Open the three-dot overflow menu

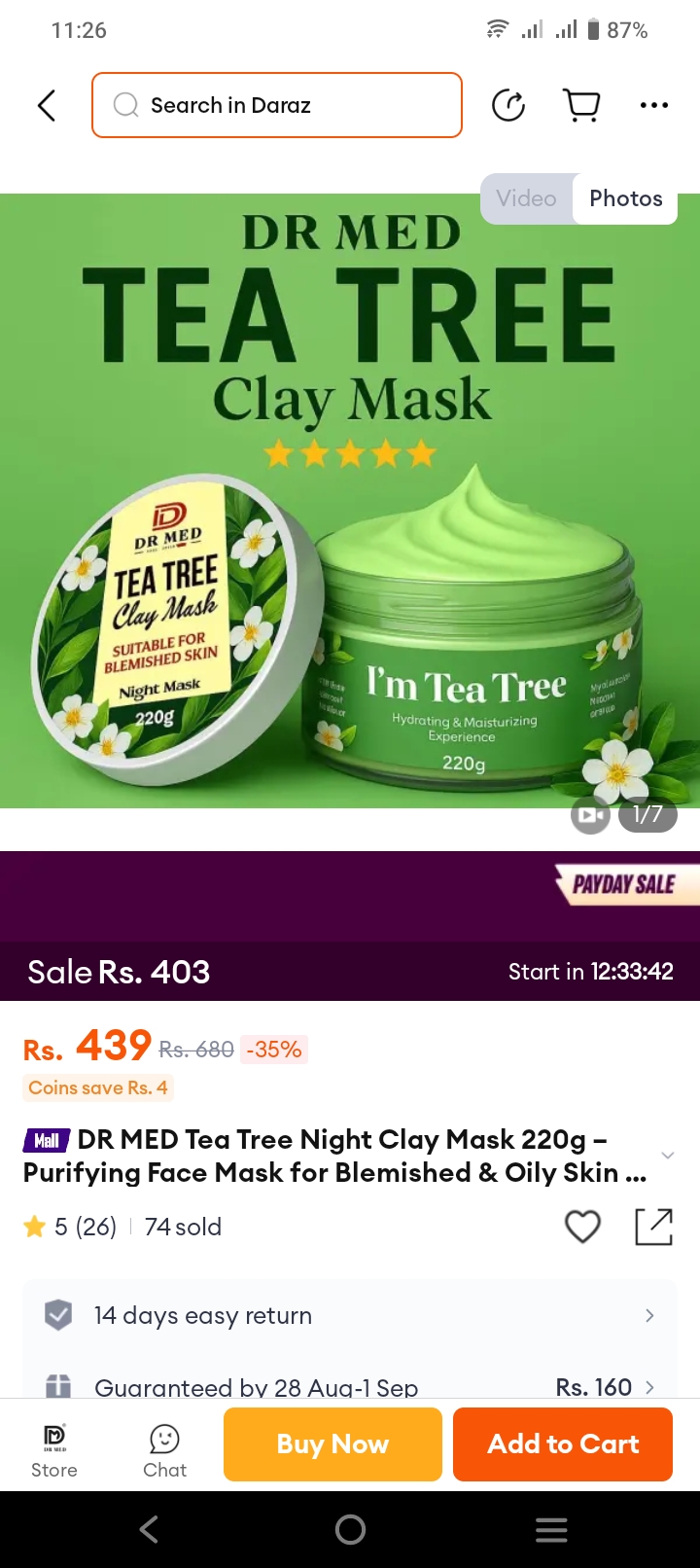(654, 105)
